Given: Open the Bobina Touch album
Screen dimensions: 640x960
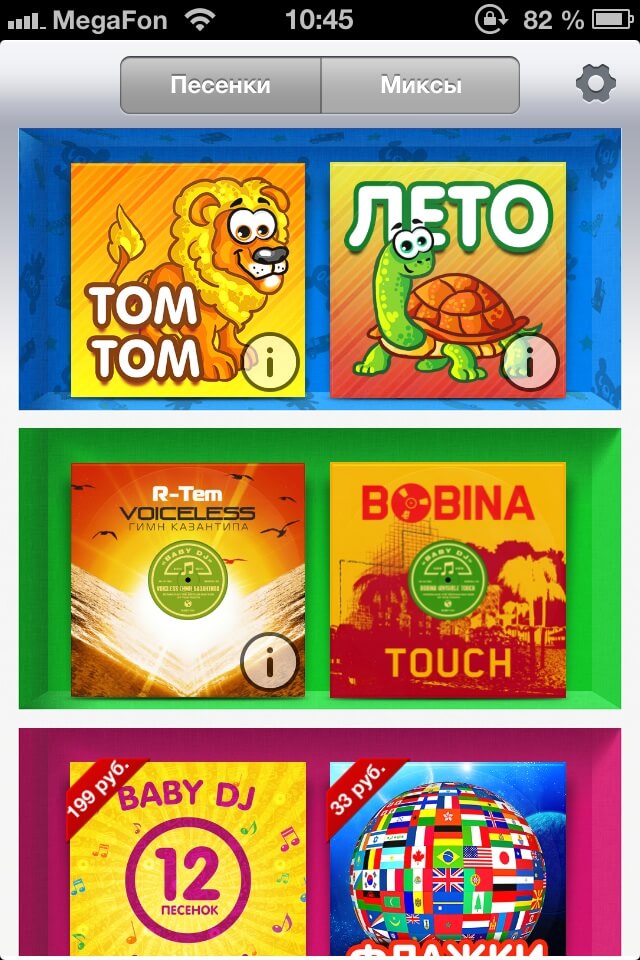Looking at the screenshot, I should pos(447,580).
